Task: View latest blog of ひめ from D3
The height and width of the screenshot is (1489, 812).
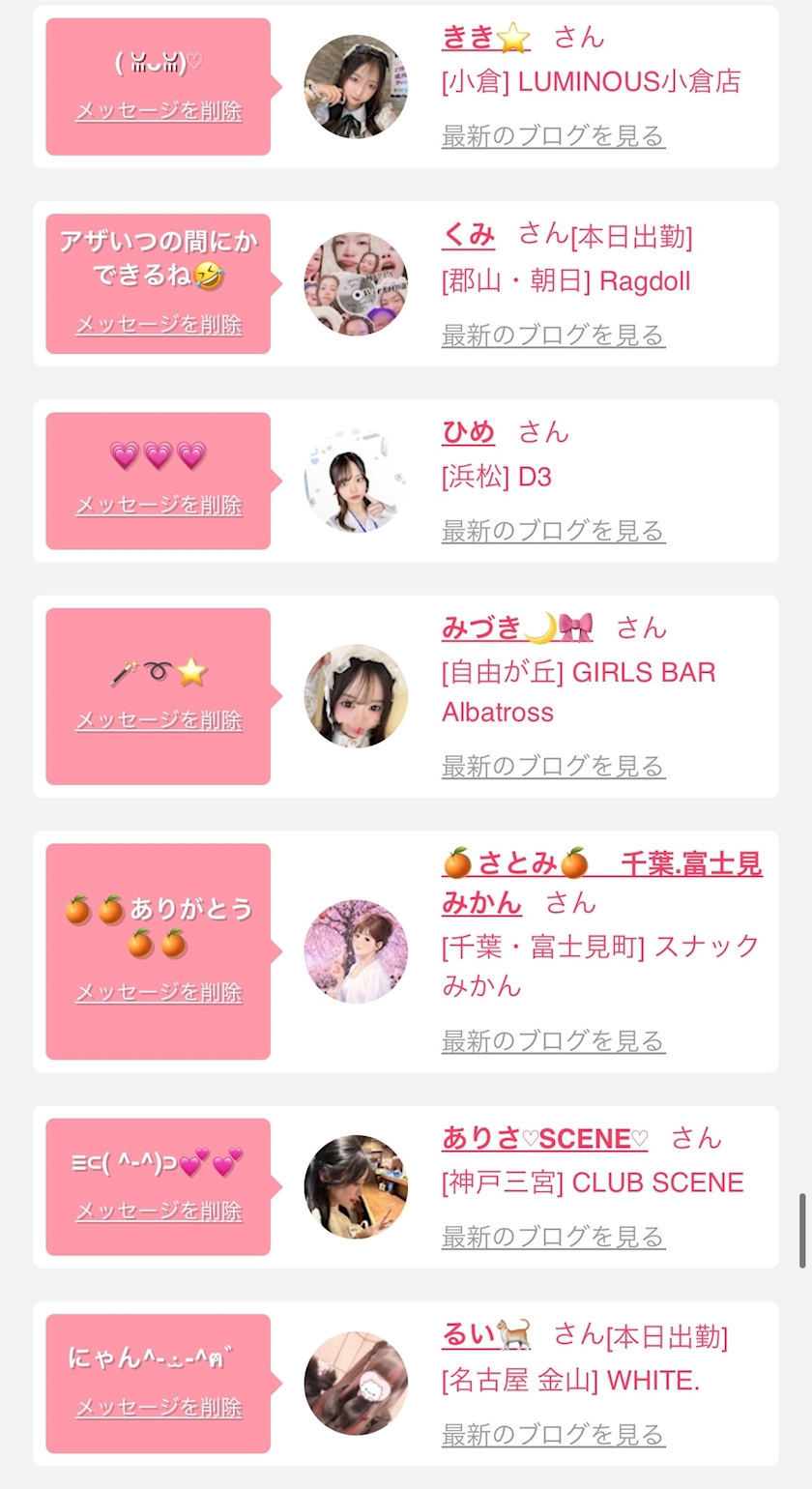Action: [x=553, y=531]
